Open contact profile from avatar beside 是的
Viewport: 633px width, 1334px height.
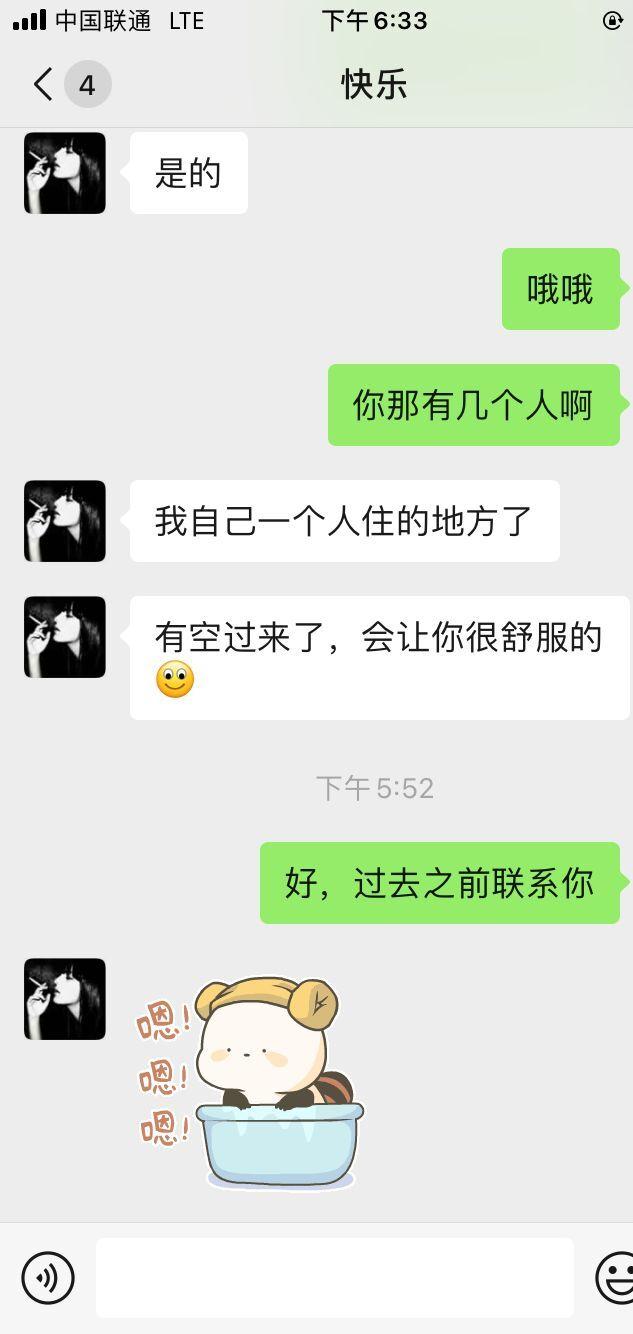coord(65,173)
